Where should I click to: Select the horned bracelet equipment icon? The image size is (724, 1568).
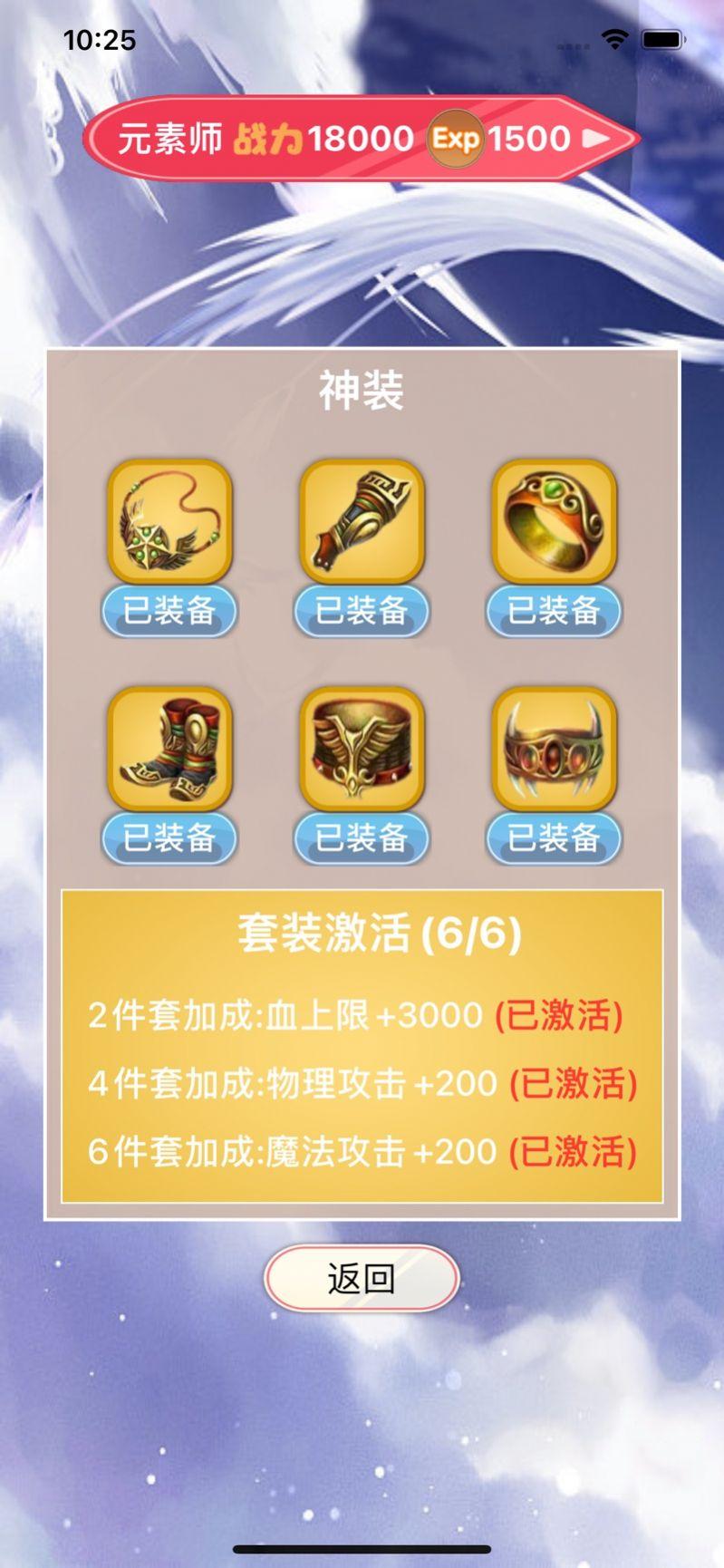pyautogui.click(x=554, y=750)
